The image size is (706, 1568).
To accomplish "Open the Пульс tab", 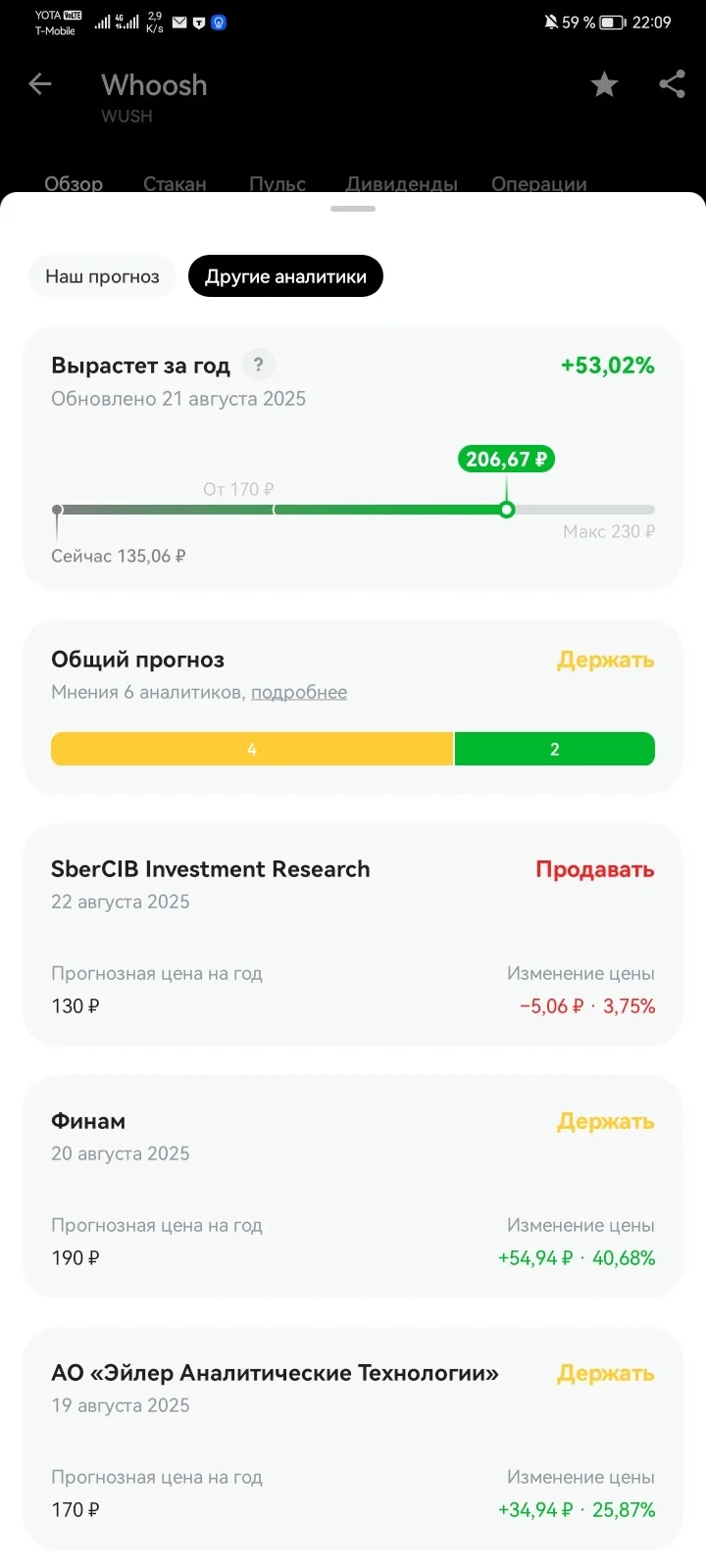I will point(277,183).
